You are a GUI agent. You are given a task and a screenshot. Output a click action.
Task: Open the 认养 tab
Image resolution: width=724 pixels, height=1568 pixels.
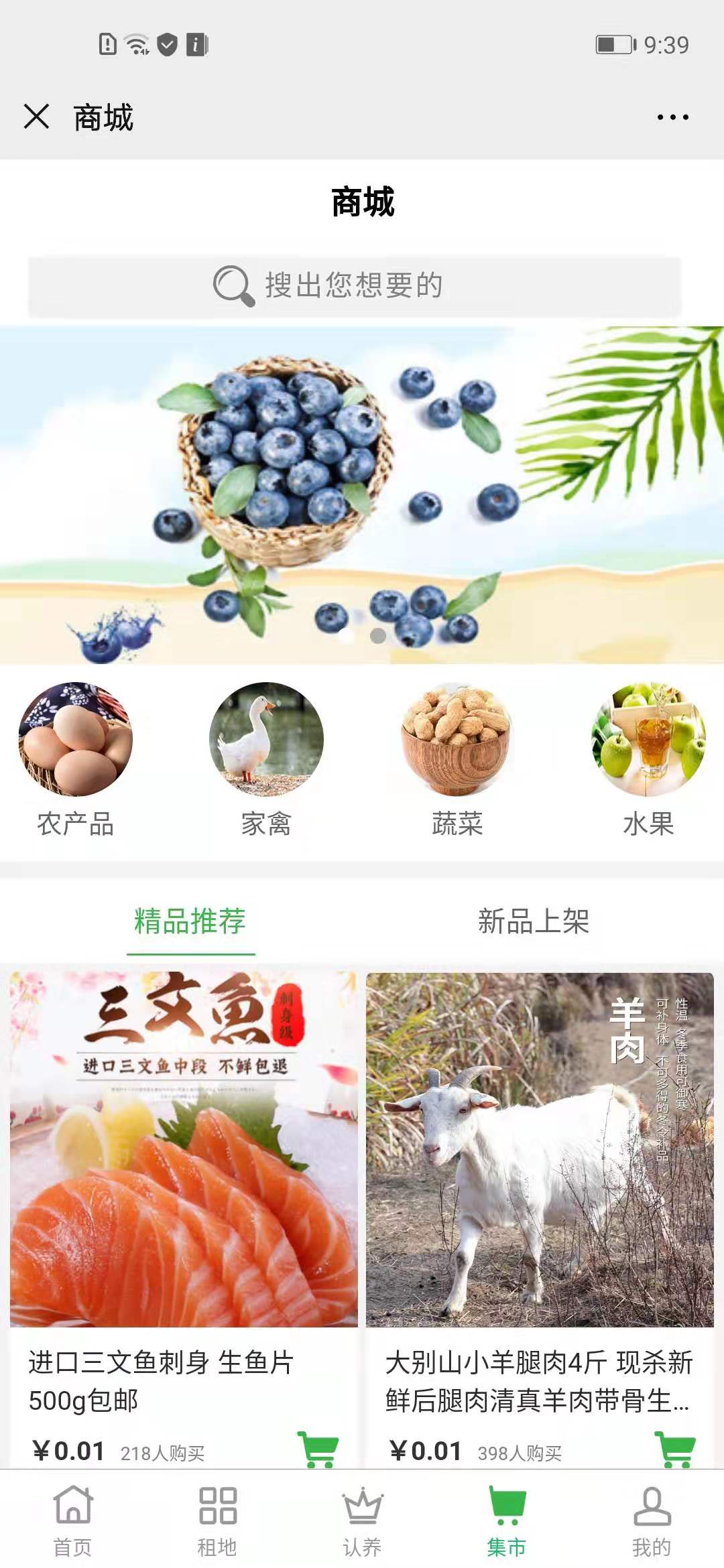[362, 1521]
